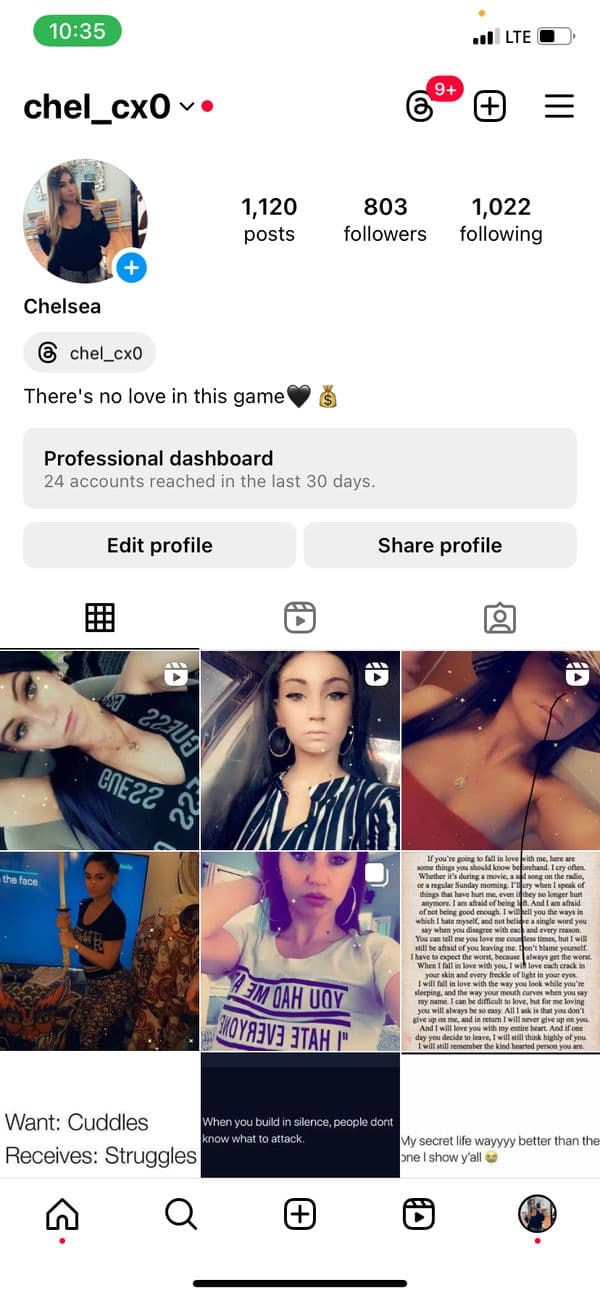Open the hamburger menu
The image size is (600, 1299).
(x=559, y=106)
